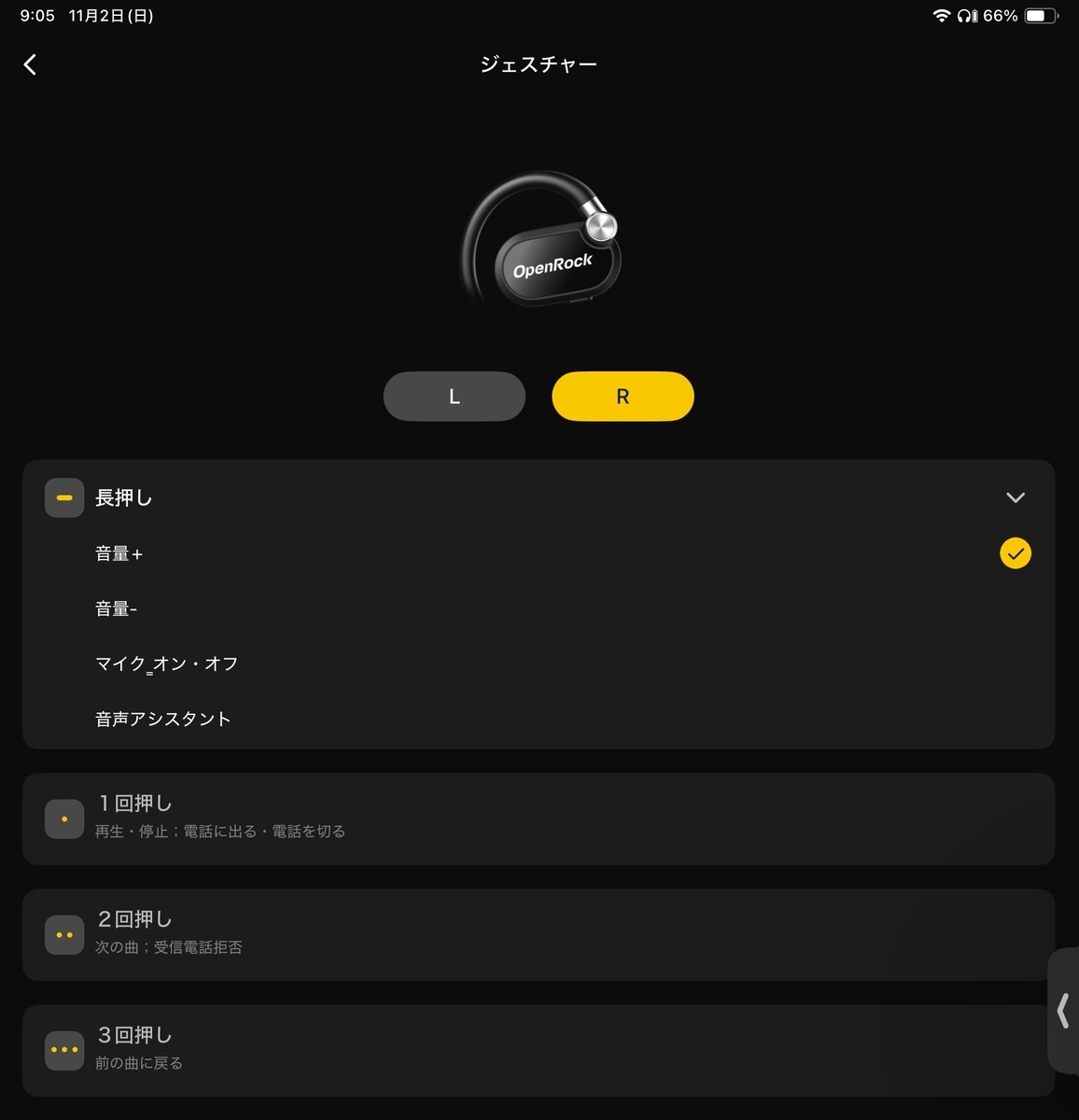Expand the 3回押し gesture row

click(539, 1050)
